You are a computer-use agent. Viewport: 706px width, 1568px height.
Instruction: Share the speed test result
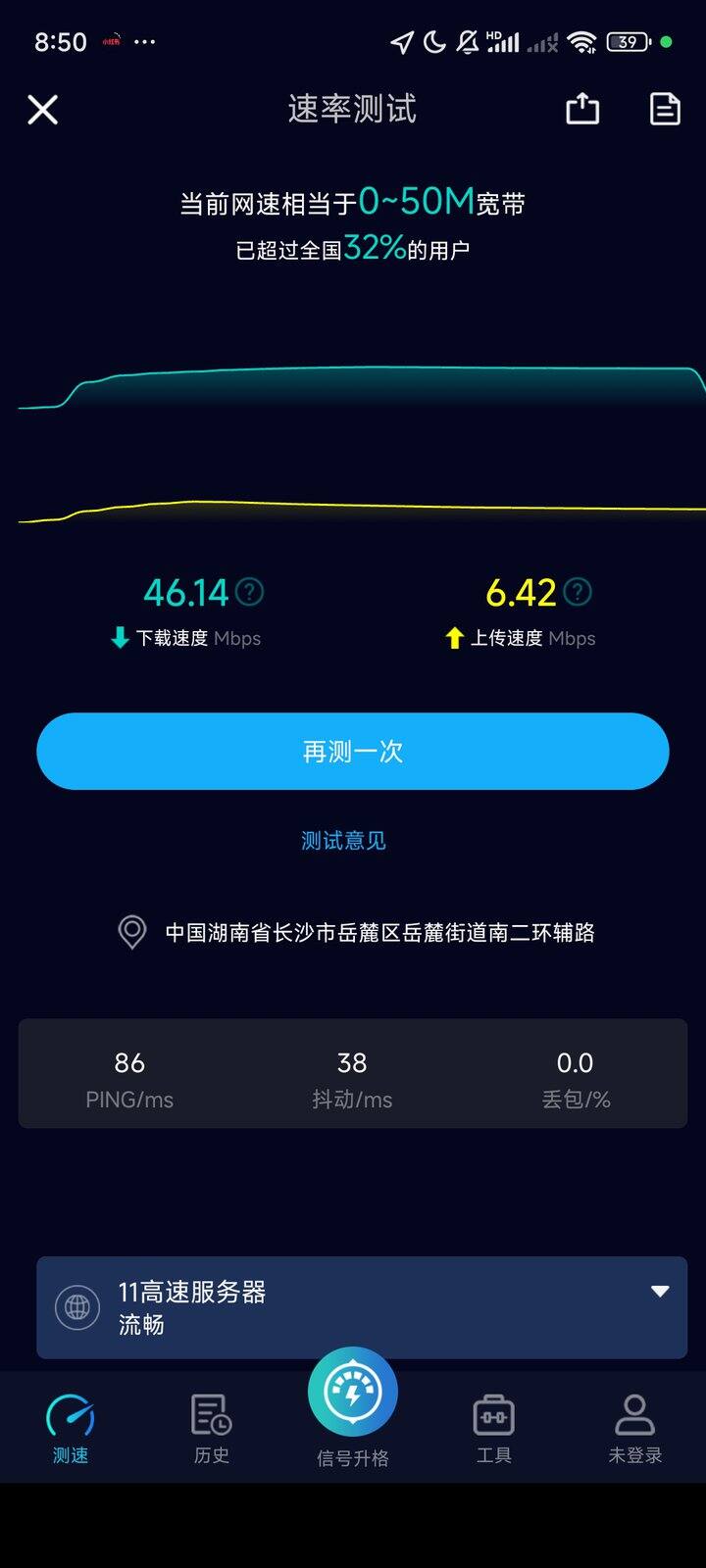click(582, 109)
